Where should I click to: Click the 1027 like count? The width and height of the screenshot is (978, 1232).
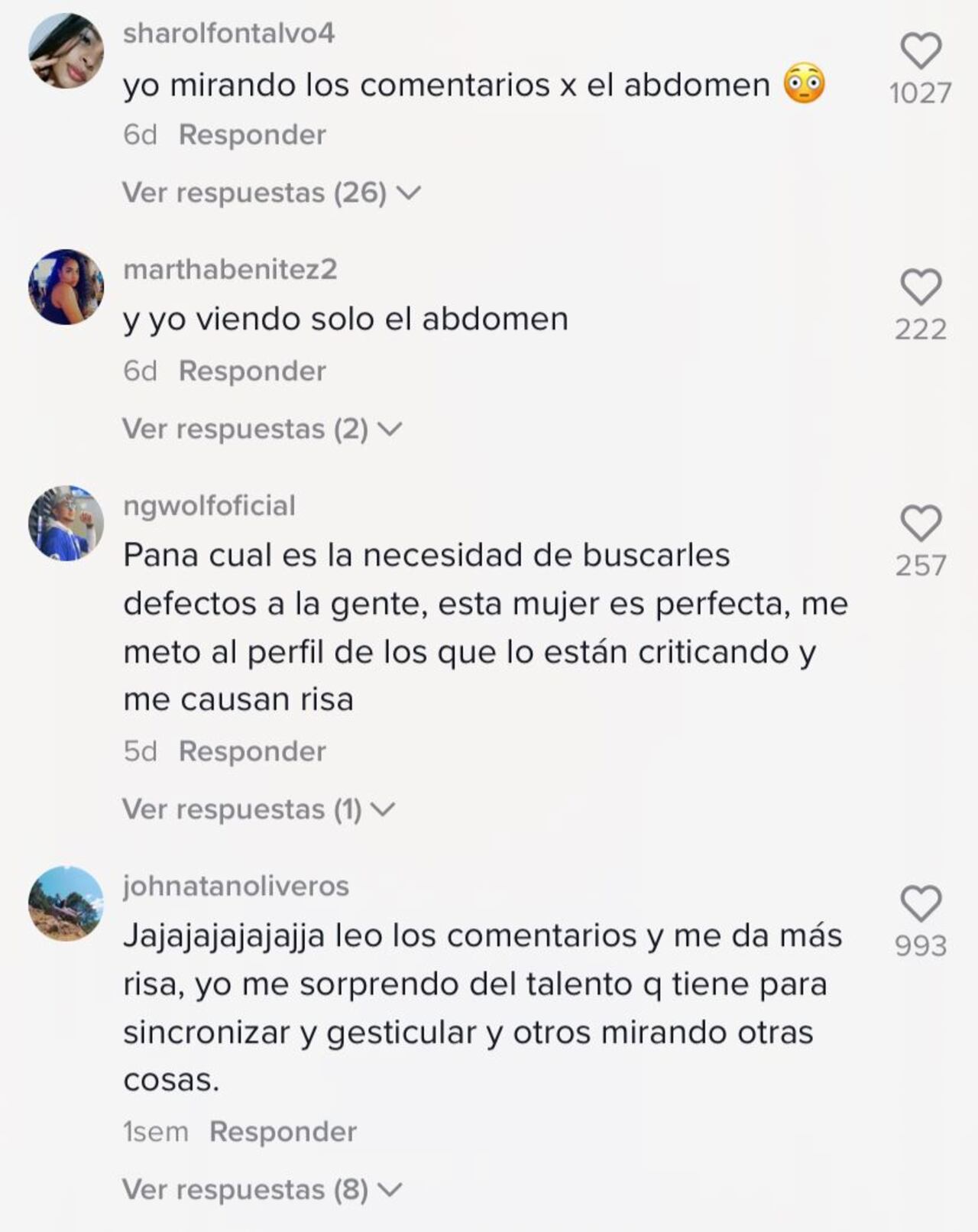[922, 93]
